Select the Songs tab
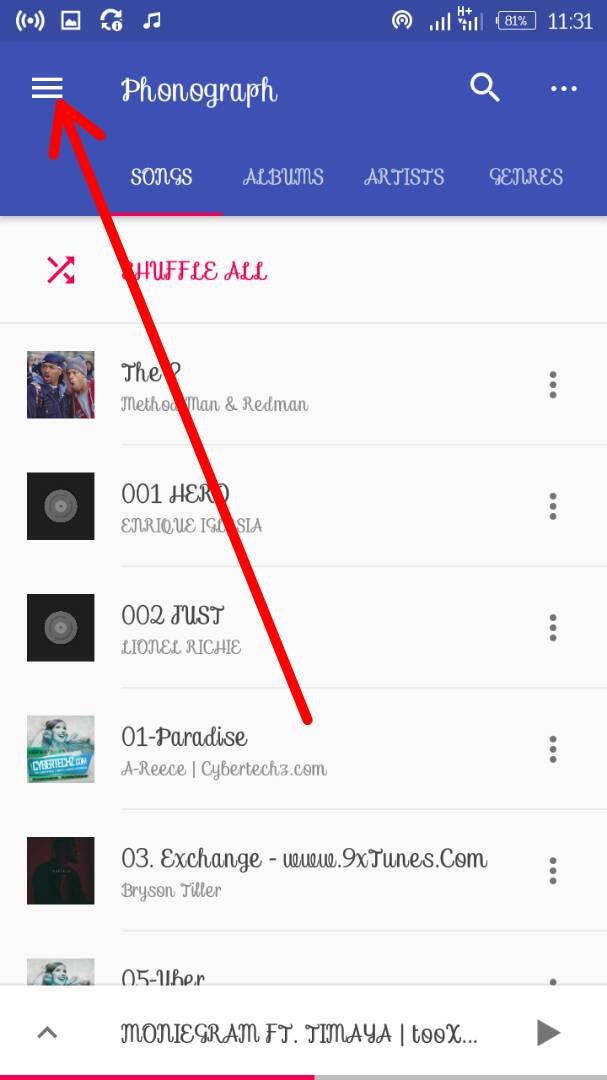 click(161, 177)
